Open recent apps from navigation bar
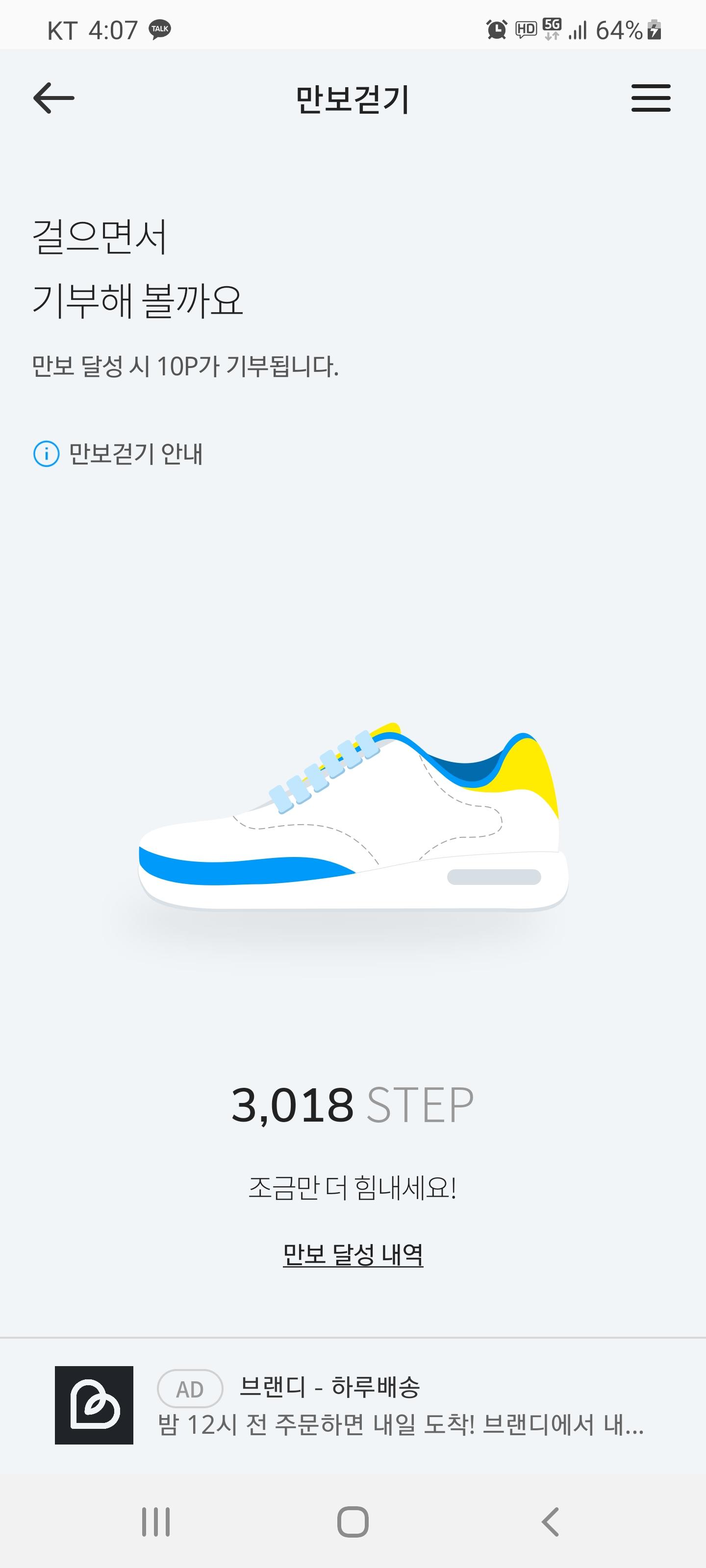Image resolution: width=706 pixels, height=1568 pixels. tap(156, 1522)
